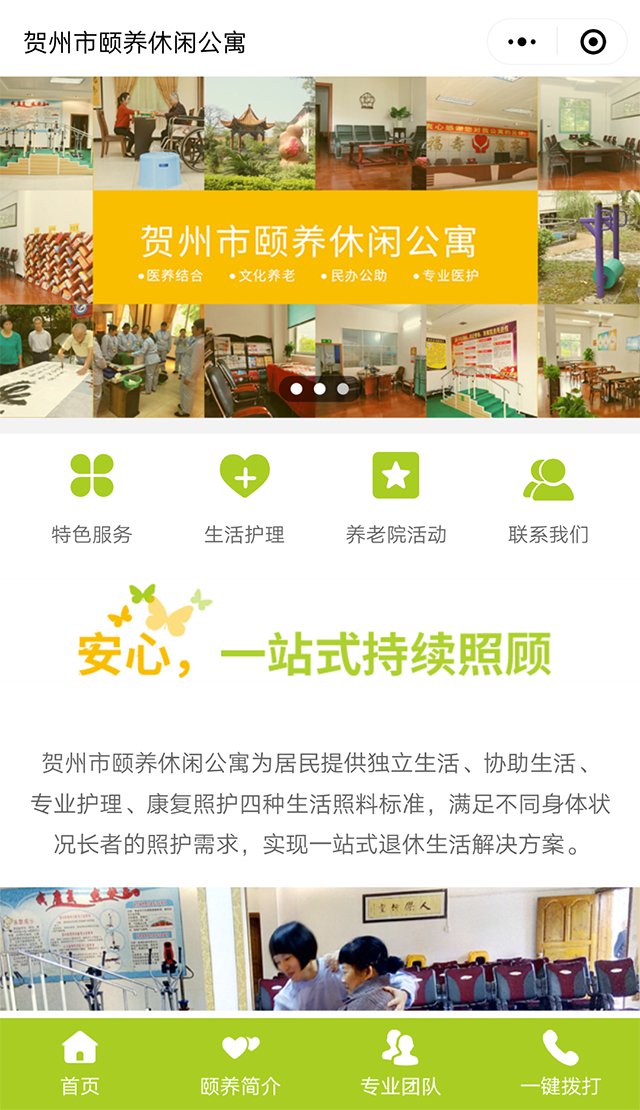This screenshot has height=1110, width=640.
Task: Tap 一键拨打 to call
Action: (x=560, y=1064)
